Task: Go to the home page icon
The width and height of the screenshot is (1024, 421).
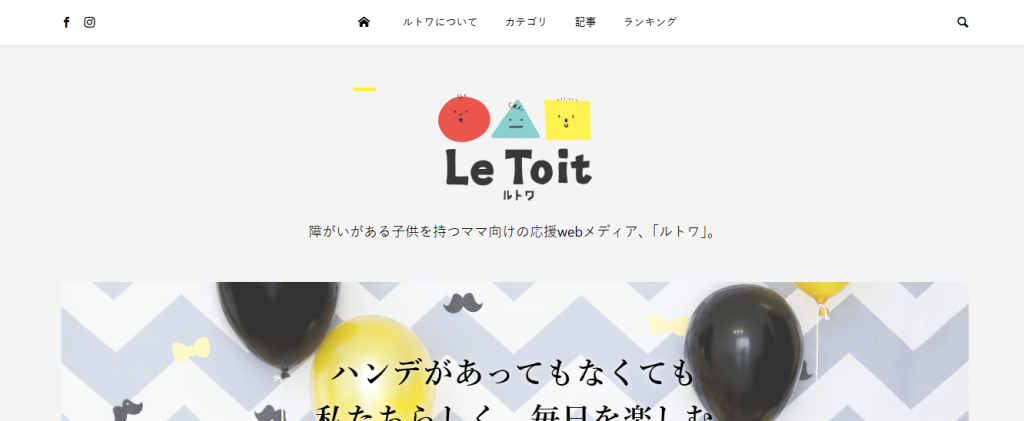Action: [x=364, y=22]
